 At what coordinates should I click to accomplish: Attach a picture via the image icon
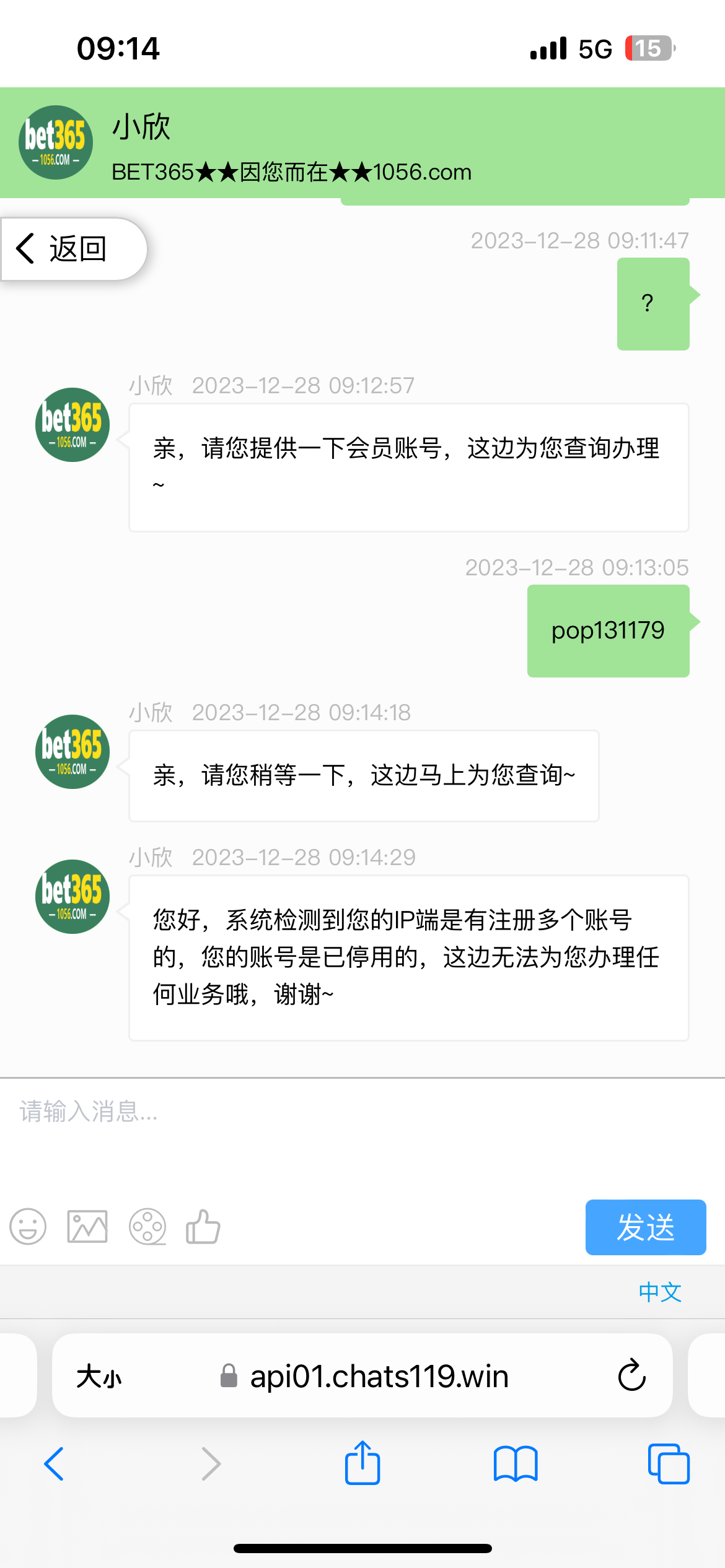pos(87,1226)
